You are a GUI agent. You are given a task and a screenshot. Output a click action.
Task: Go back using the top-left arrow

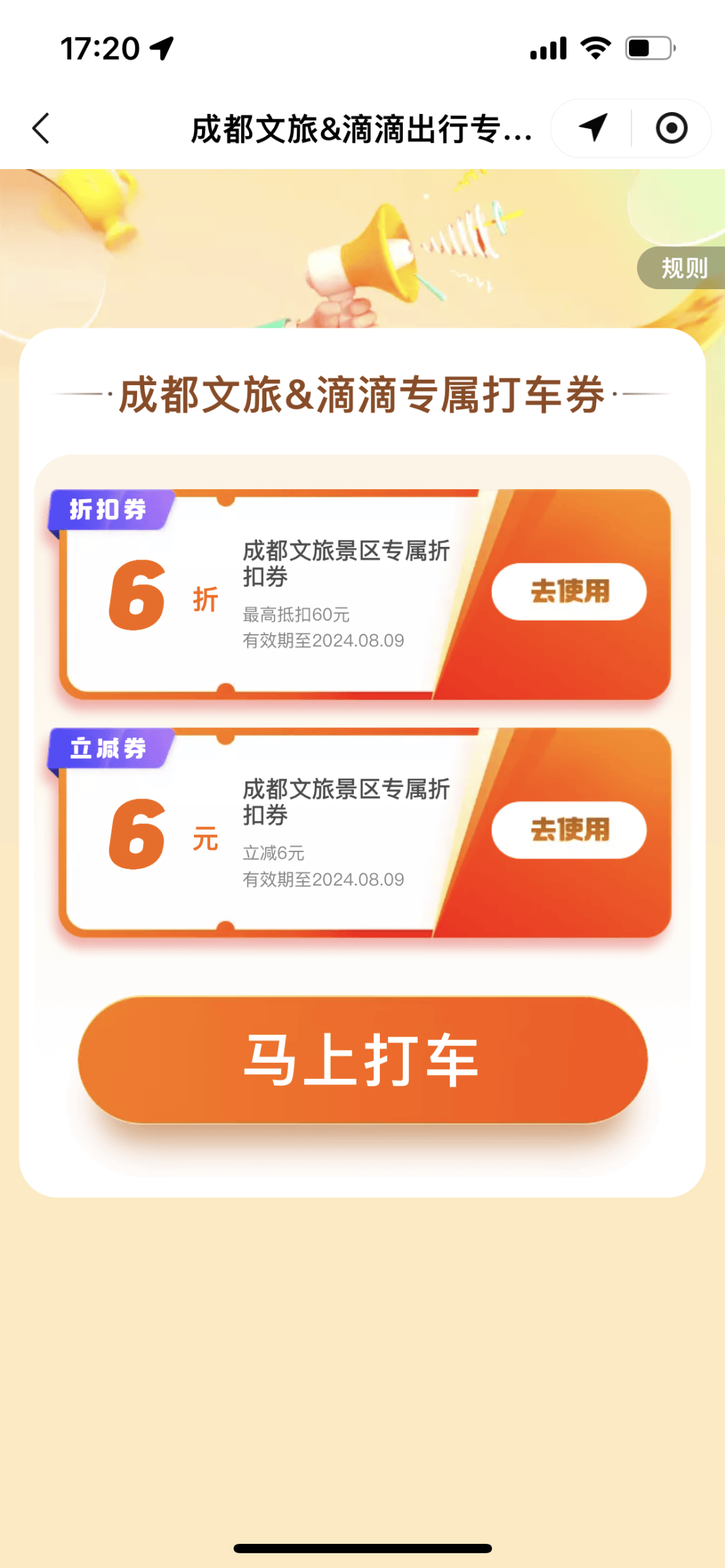[41, 128]
